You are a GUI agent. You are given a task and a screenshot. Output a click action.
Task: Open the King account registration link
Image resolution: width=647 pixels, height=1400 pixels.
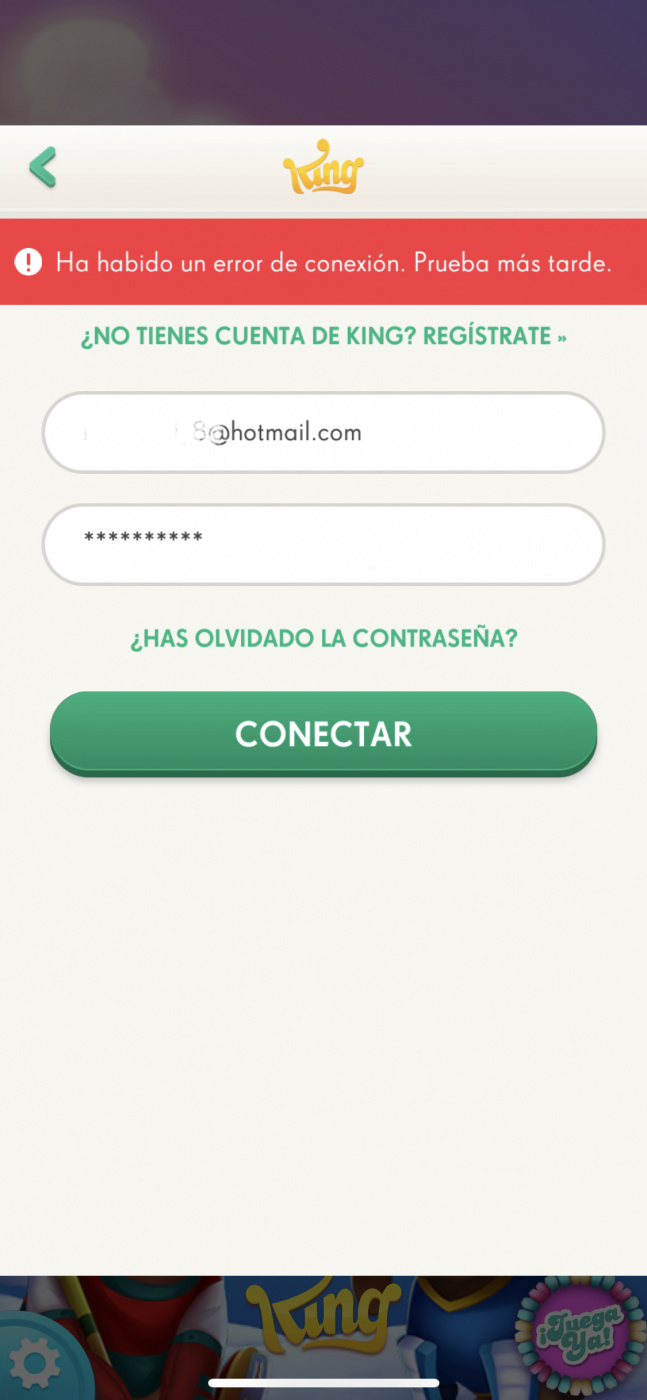click(x=323, y=336)
